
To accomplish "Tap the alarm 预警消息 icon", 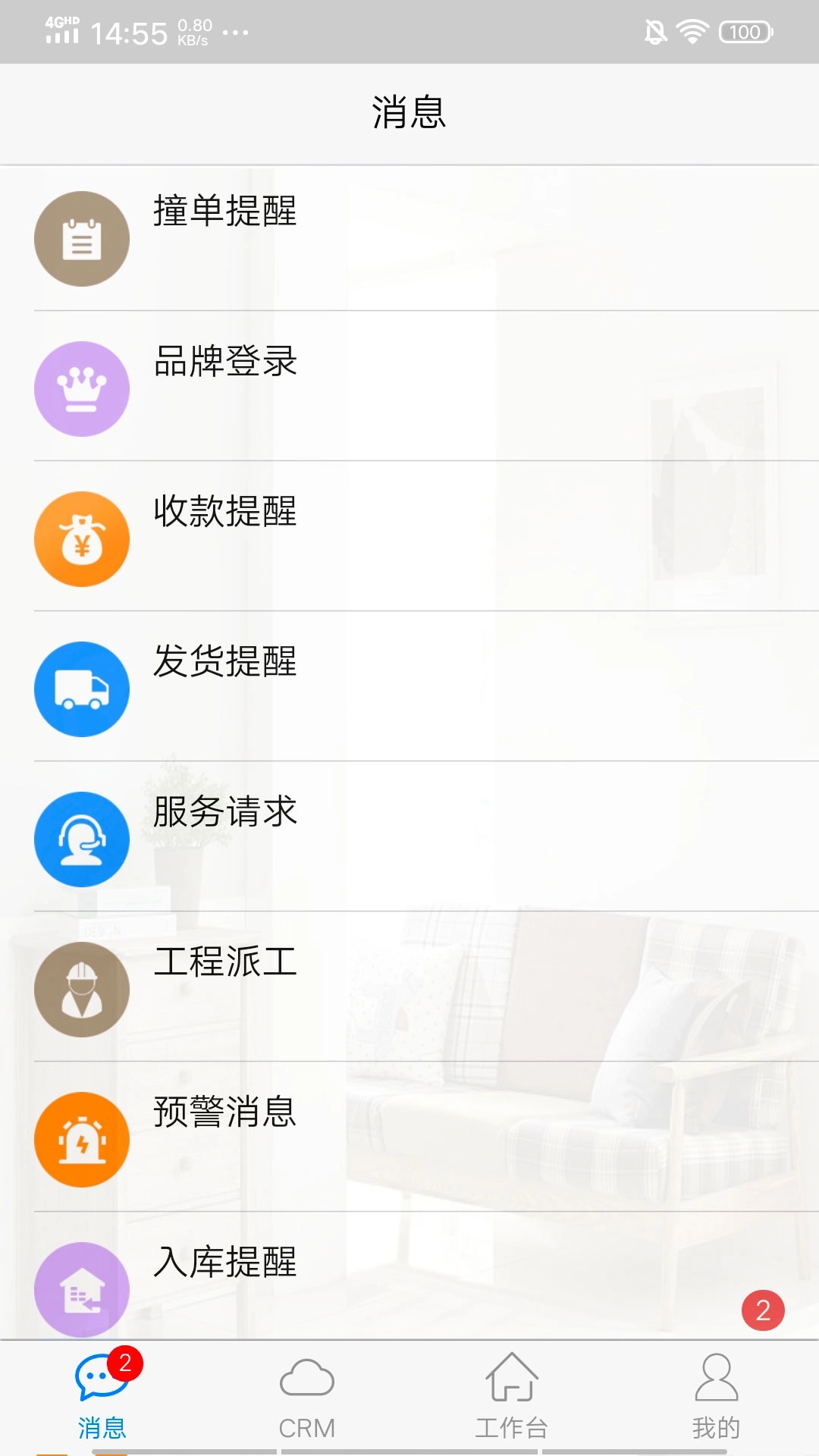I will [82, 1138].
